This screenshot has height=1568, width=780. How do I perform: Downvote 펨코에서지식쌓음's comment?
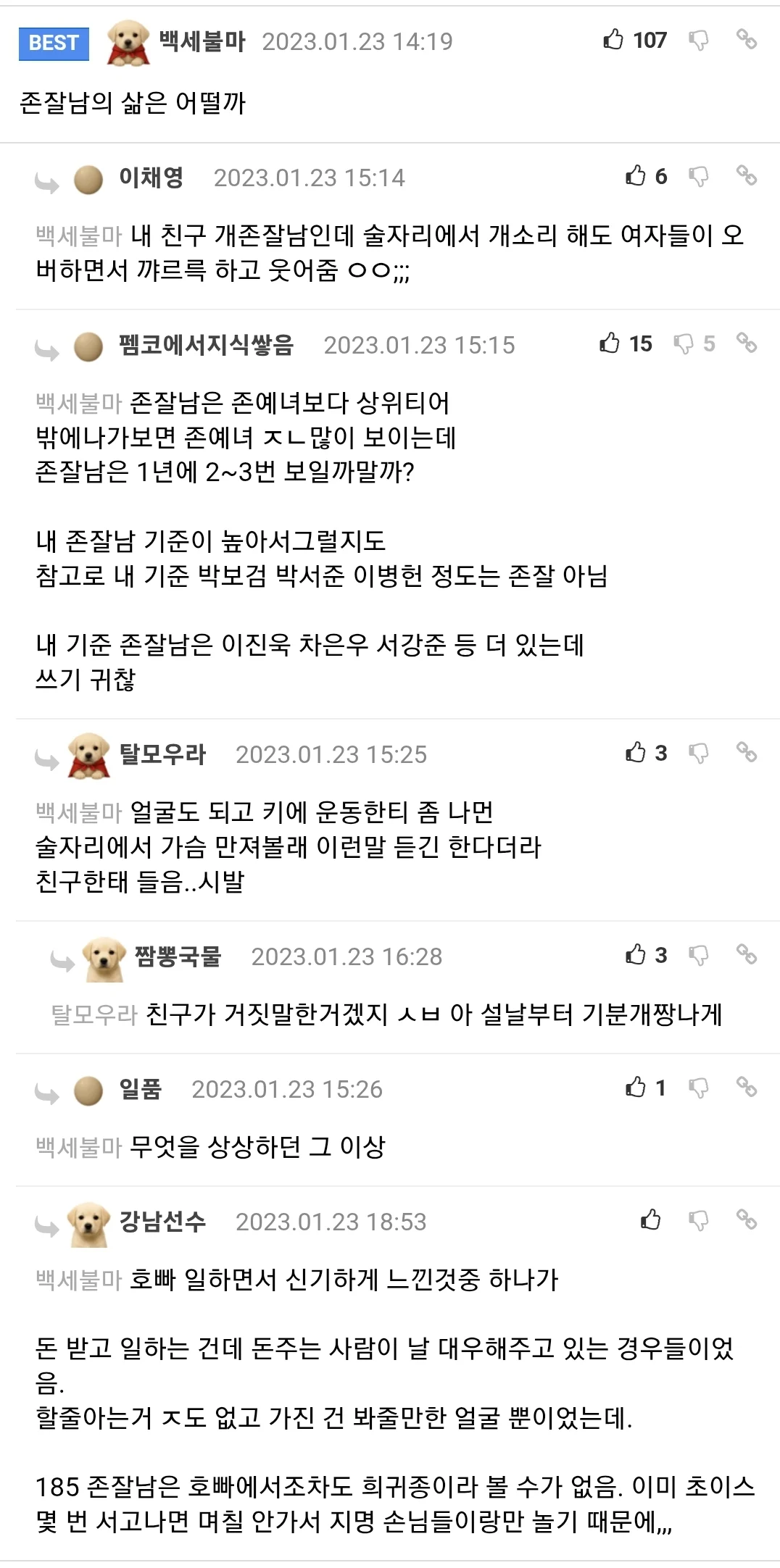click(683, 344)
